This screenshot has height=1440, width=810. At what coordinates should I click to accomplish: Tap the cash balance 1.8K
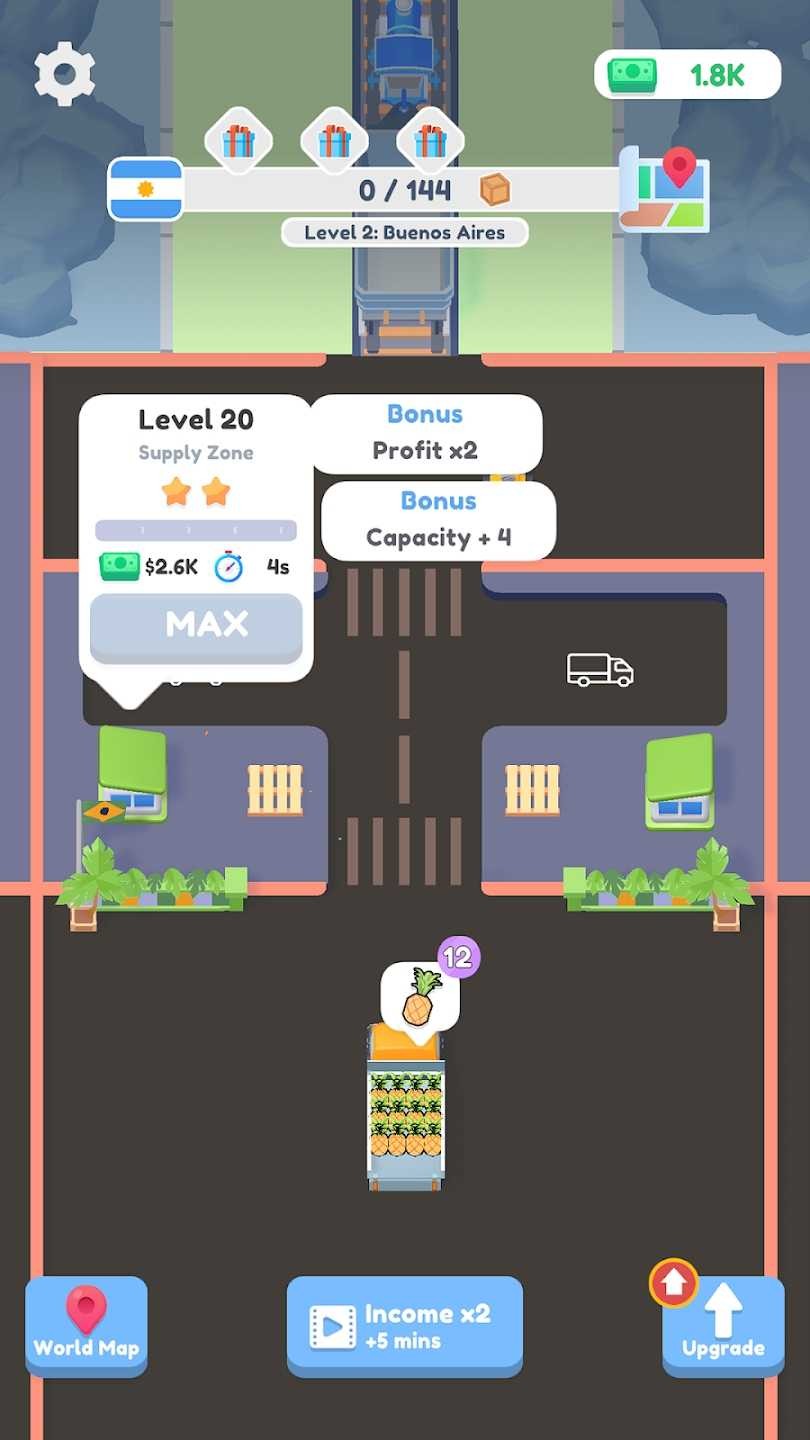tap(688, 75)
